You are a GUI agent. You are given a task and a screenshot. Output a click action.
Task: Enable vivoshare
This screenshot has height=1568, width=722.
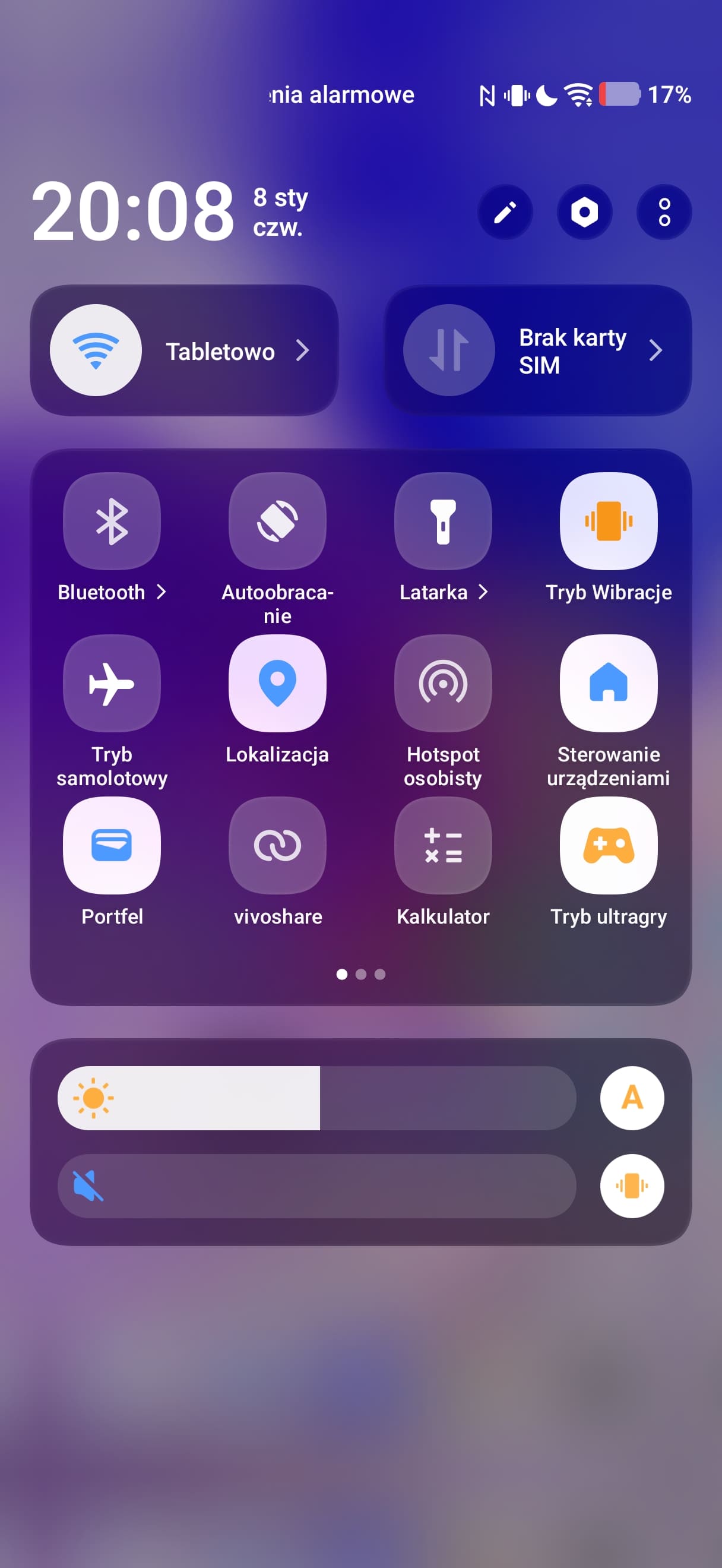click(x=277, y=845)
